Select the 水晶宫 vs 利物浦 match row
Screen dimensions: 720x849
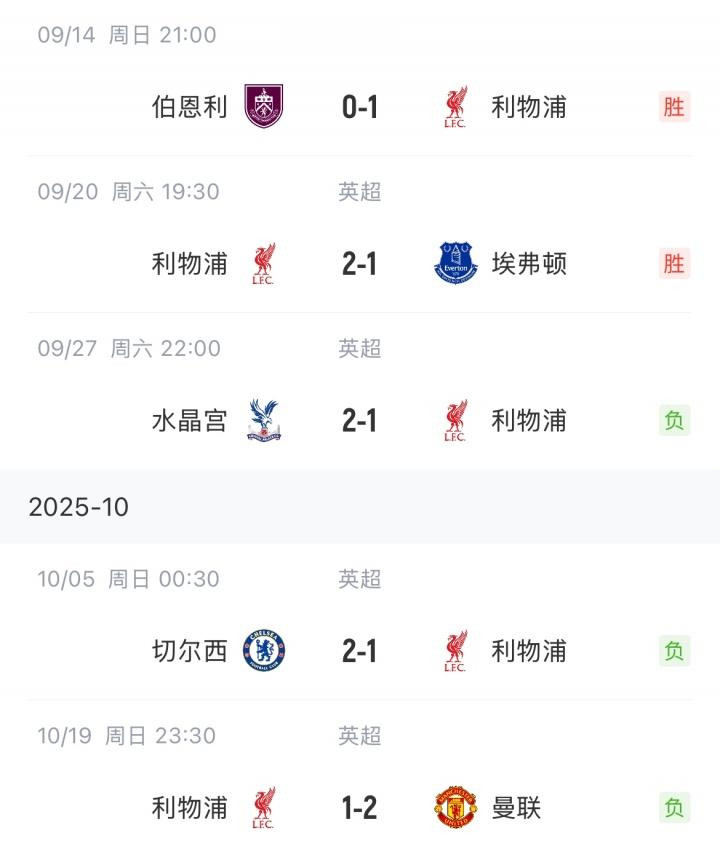point(359,420)
